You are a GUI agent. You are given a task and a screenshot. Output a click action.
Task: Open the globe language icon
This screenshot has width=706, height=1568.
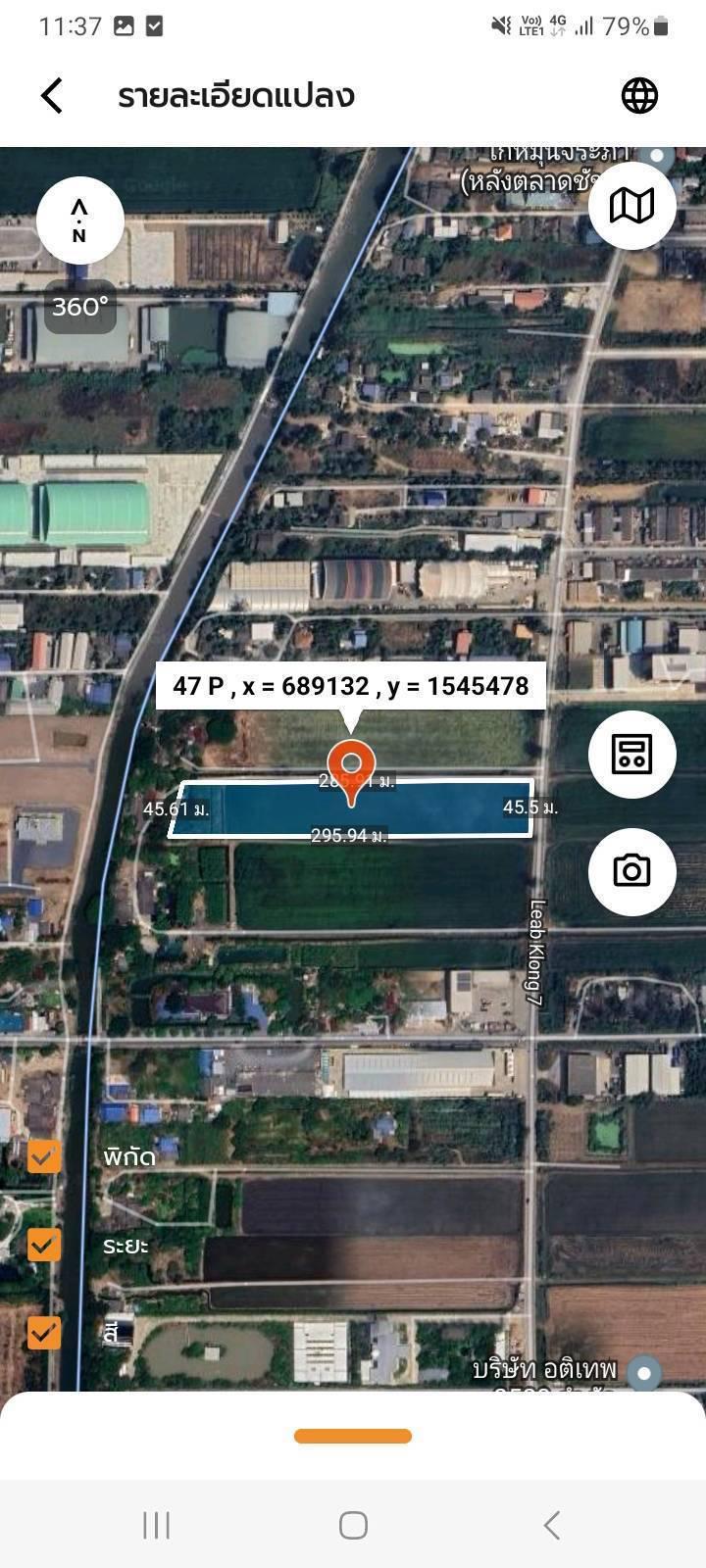click(639, 96)
